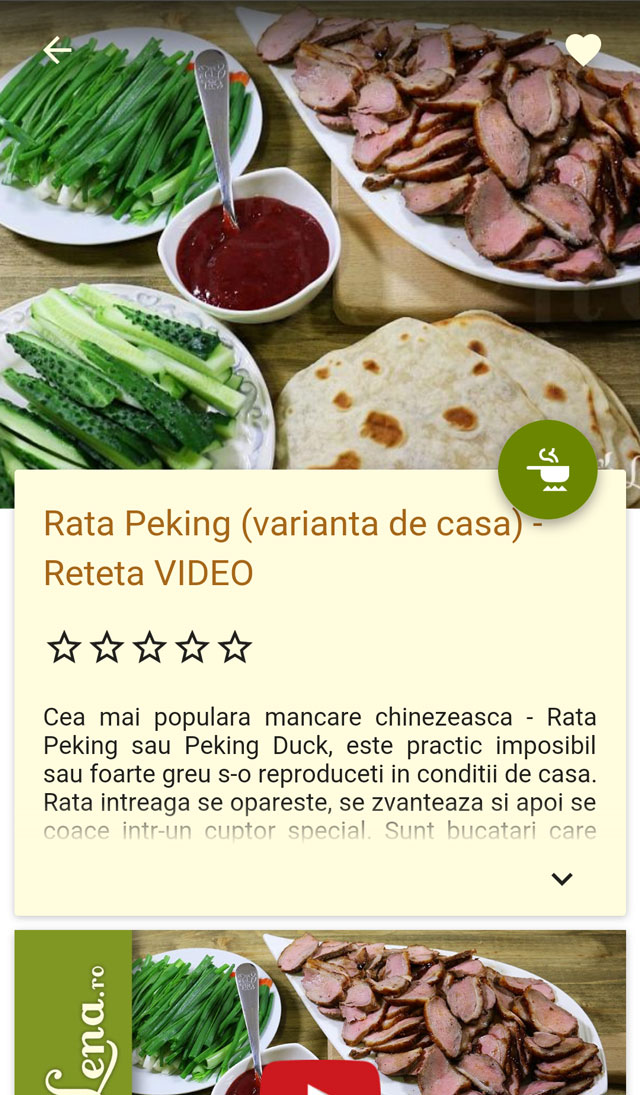This screenshot has width=640, height=1095.
Task: Open cooking mode with the green button
Action: 548,470
